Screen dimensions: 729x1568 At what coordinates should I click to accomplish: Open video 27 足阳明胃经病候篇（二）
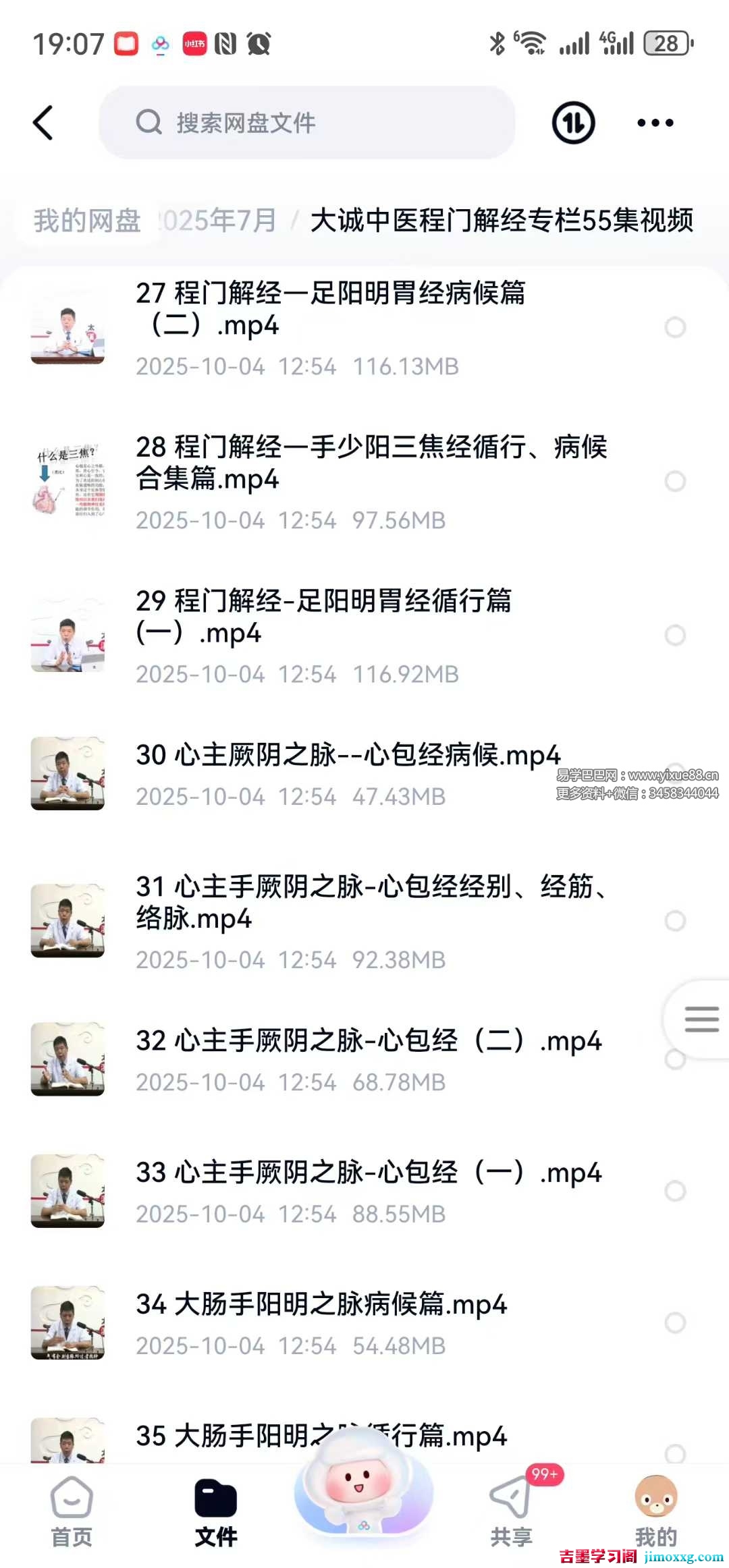click(331, 310)
